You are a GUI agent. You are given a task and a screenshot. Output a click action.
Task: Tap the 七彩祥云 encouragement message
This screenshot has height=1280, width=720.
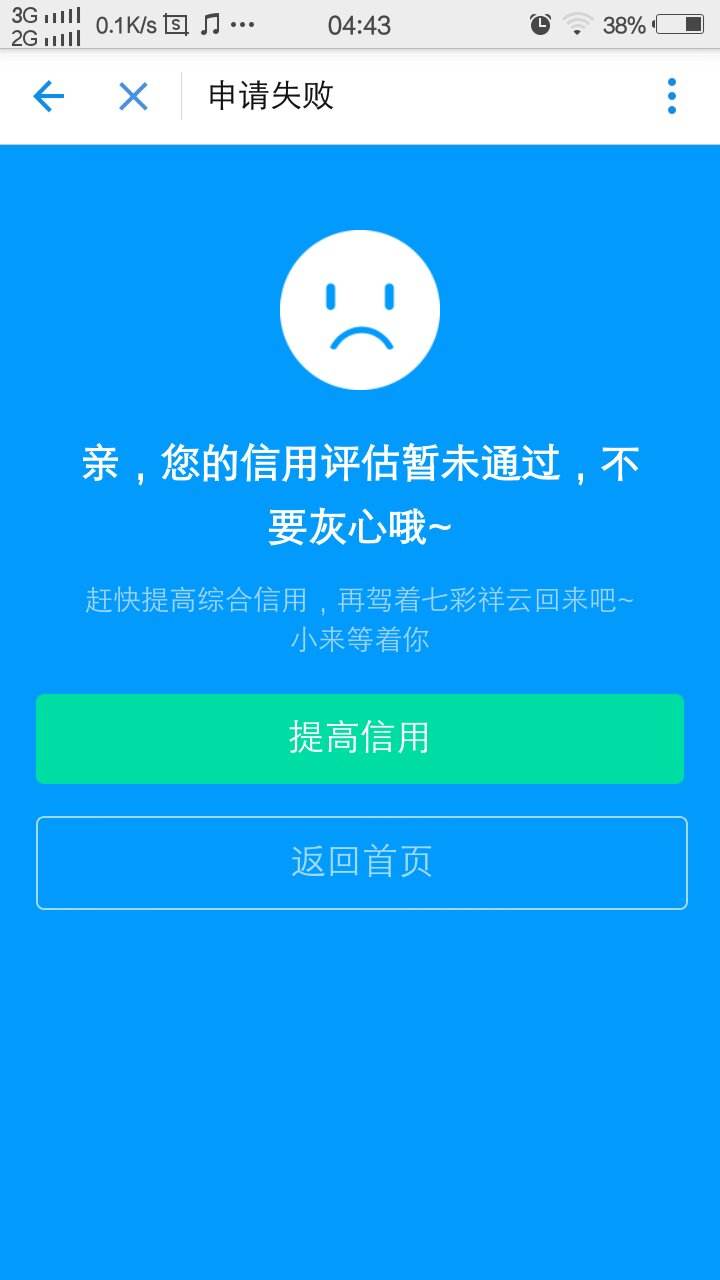[x=360, y=599]
